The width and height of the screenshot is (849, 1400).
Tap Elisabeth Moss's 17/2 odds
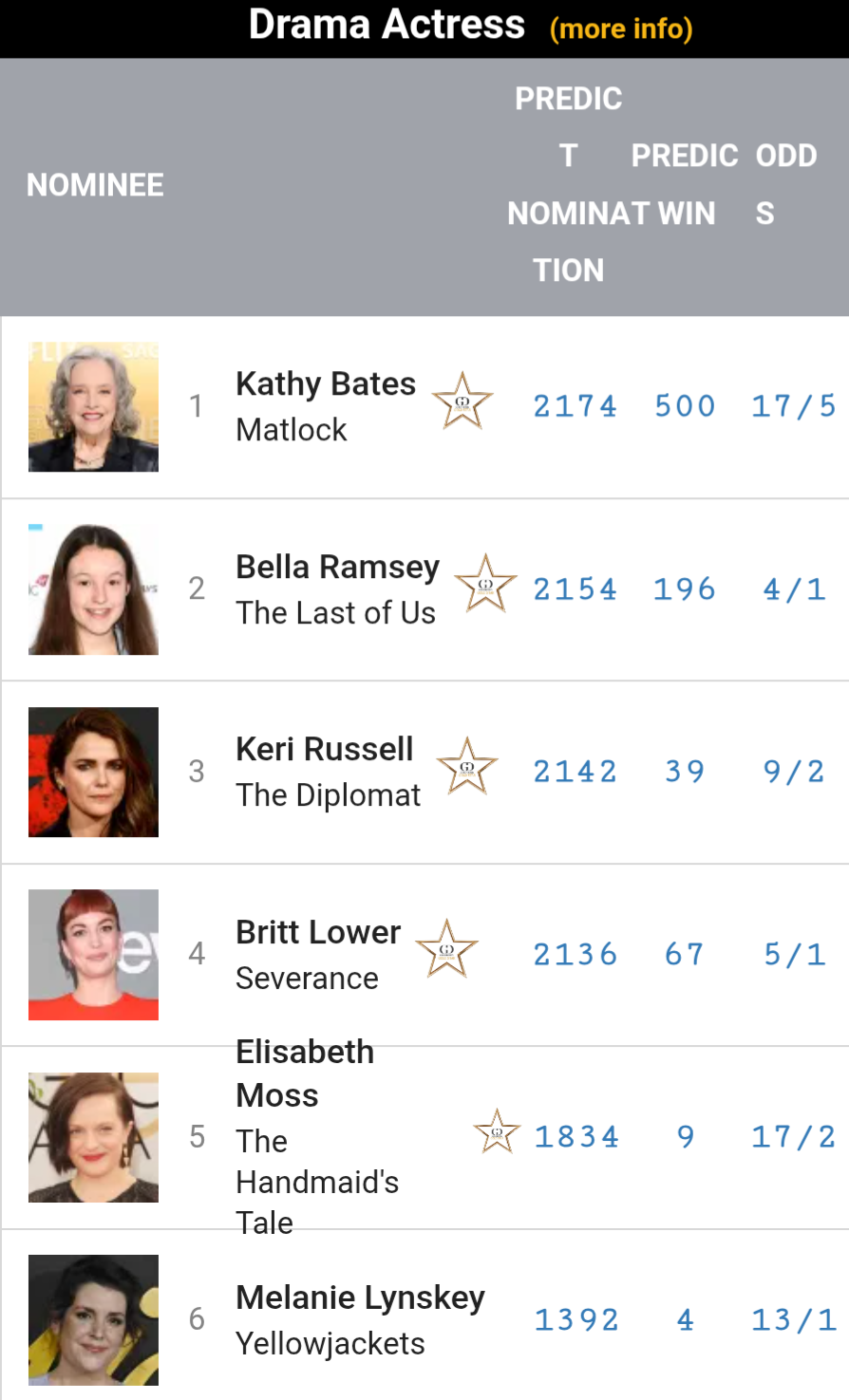click(x=794, y=1137)
